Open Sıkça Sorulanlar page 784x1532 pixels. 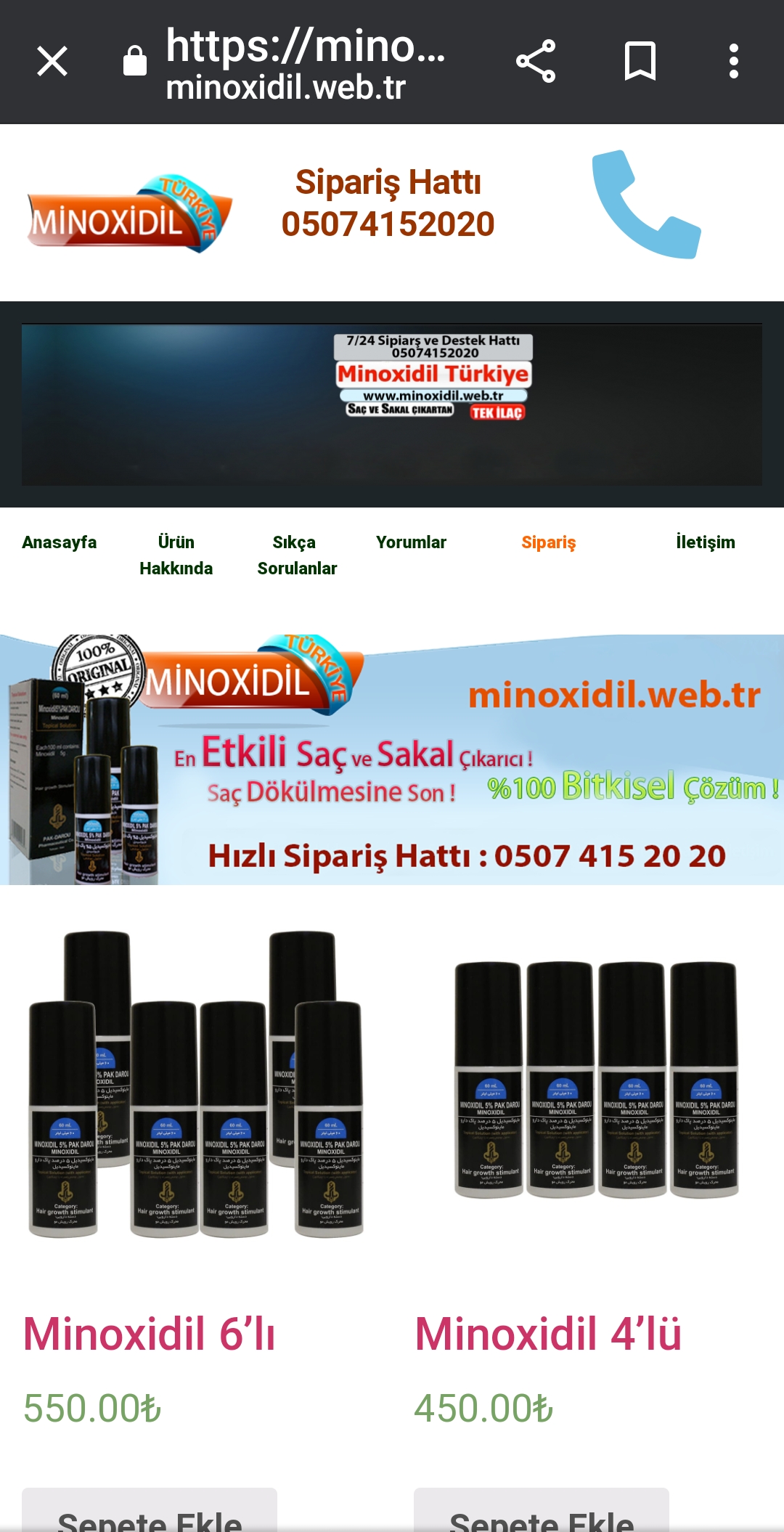point(297,555)
